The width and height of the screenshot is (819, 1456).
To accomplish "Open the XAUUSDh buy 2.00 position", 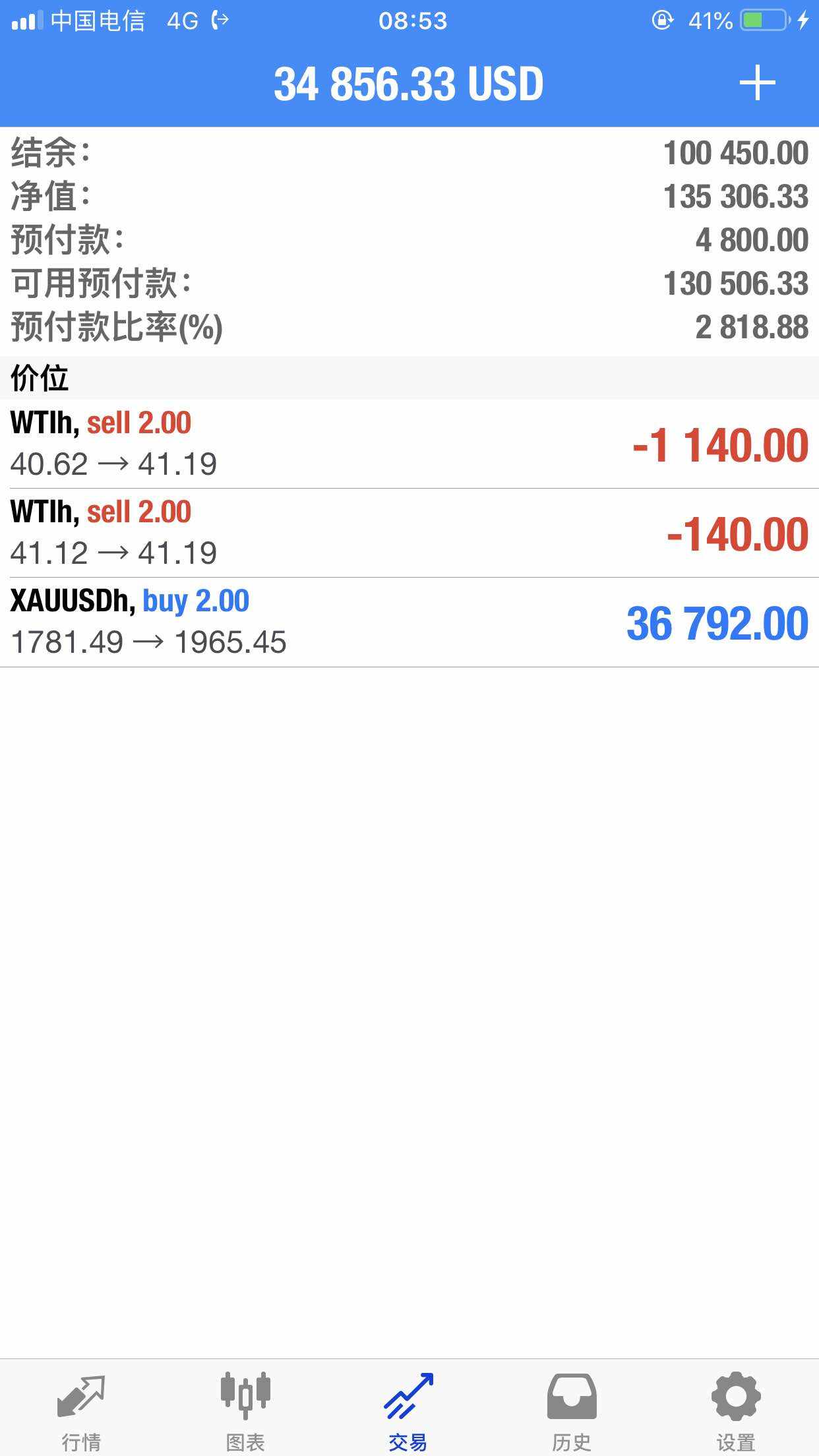I will click(x=409, y=622).
